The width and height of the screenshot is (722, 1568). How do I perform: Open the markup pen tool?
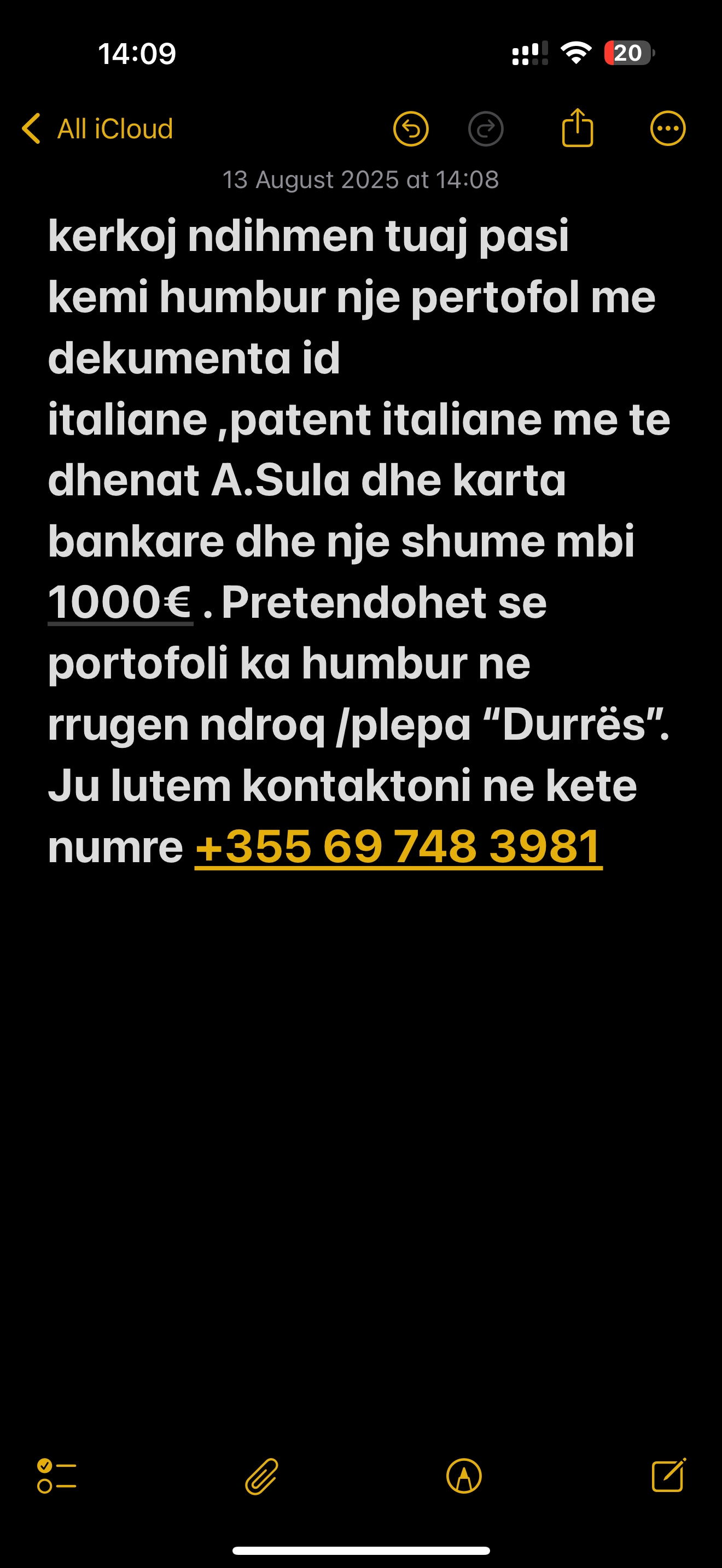(x=464, y=1476)
